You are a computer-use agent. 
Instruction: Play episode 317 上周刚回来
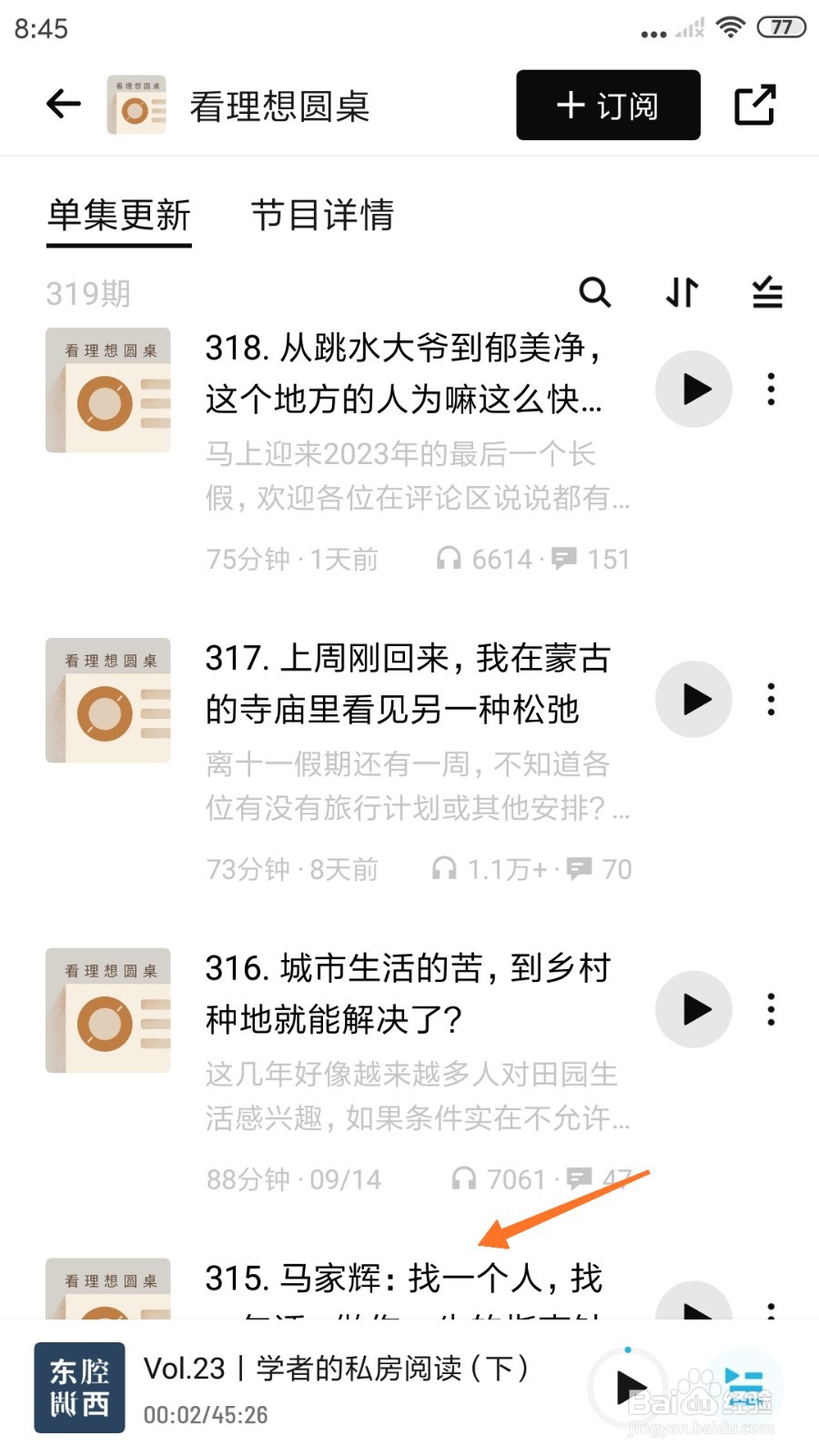pos(694,700)
